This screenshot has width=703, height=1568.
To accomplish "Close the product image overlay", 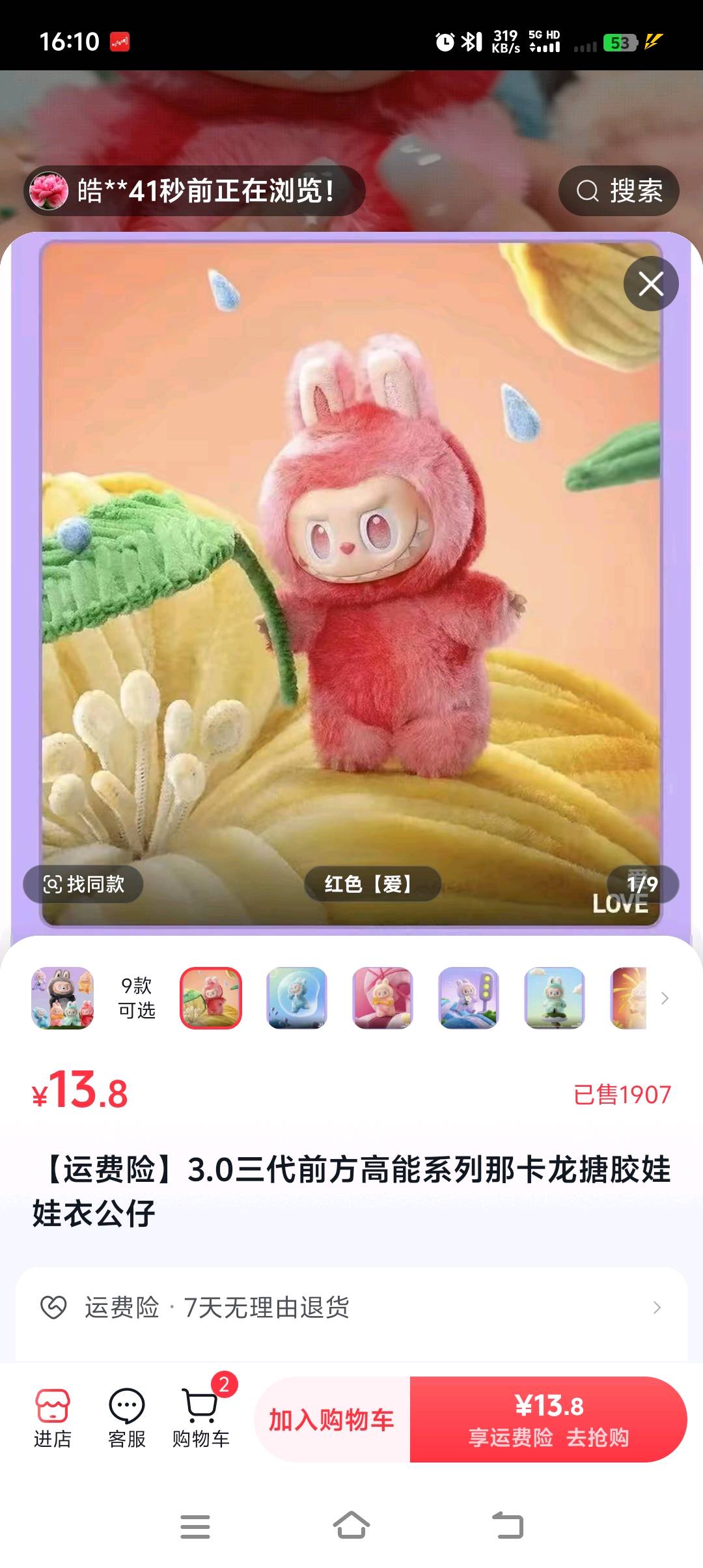I will (x=651, y=284).
